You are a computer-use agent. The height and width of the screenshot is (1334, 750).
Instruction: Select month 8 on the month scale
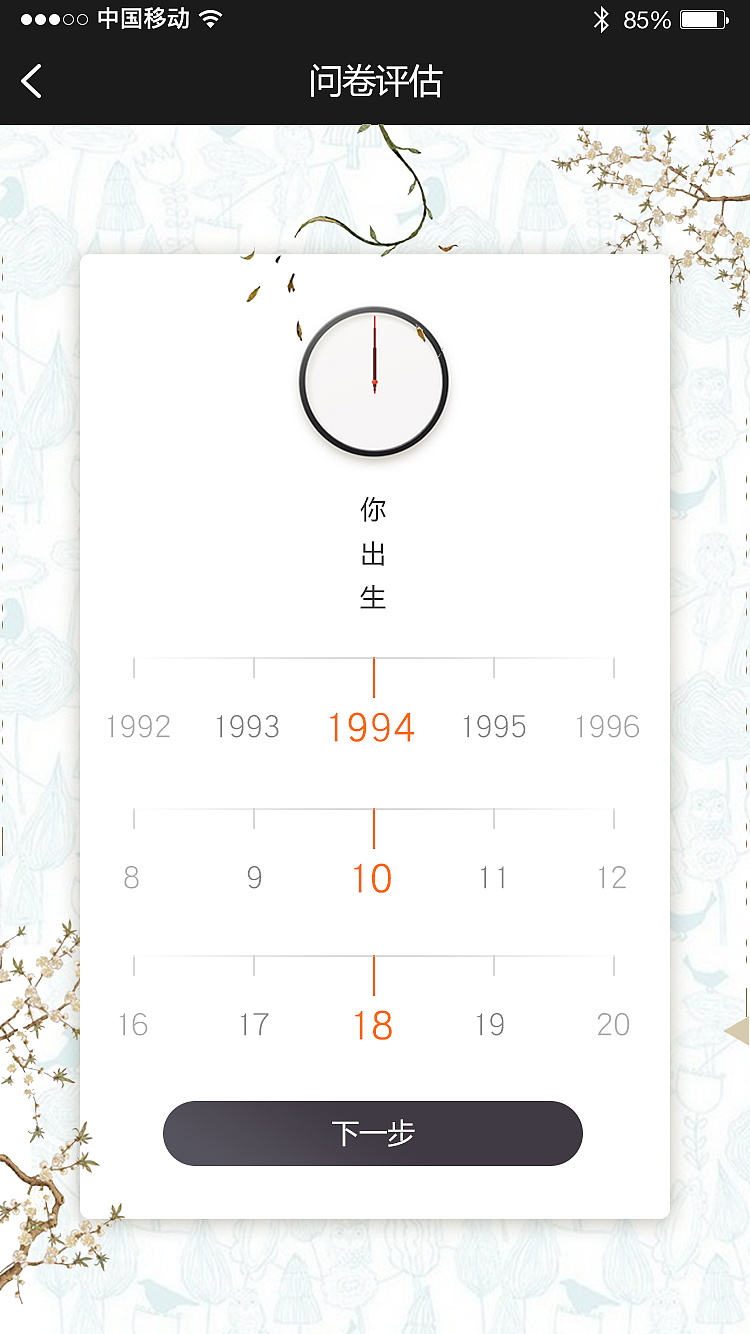coord(131,878)
